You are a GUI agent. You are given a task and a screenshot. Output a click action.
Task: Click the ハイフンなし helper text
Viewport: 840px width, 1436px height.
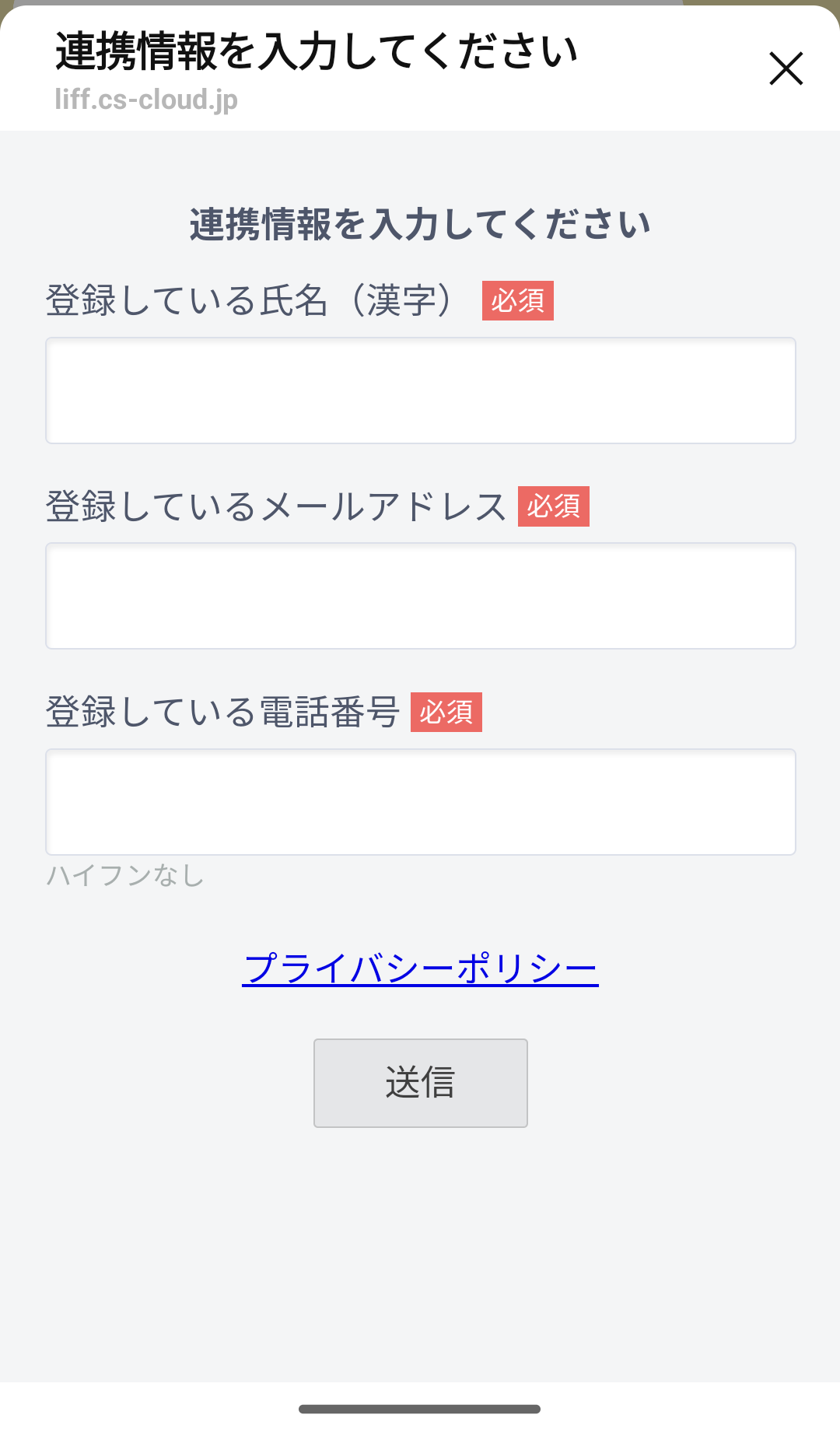click(x=124, y=876)
